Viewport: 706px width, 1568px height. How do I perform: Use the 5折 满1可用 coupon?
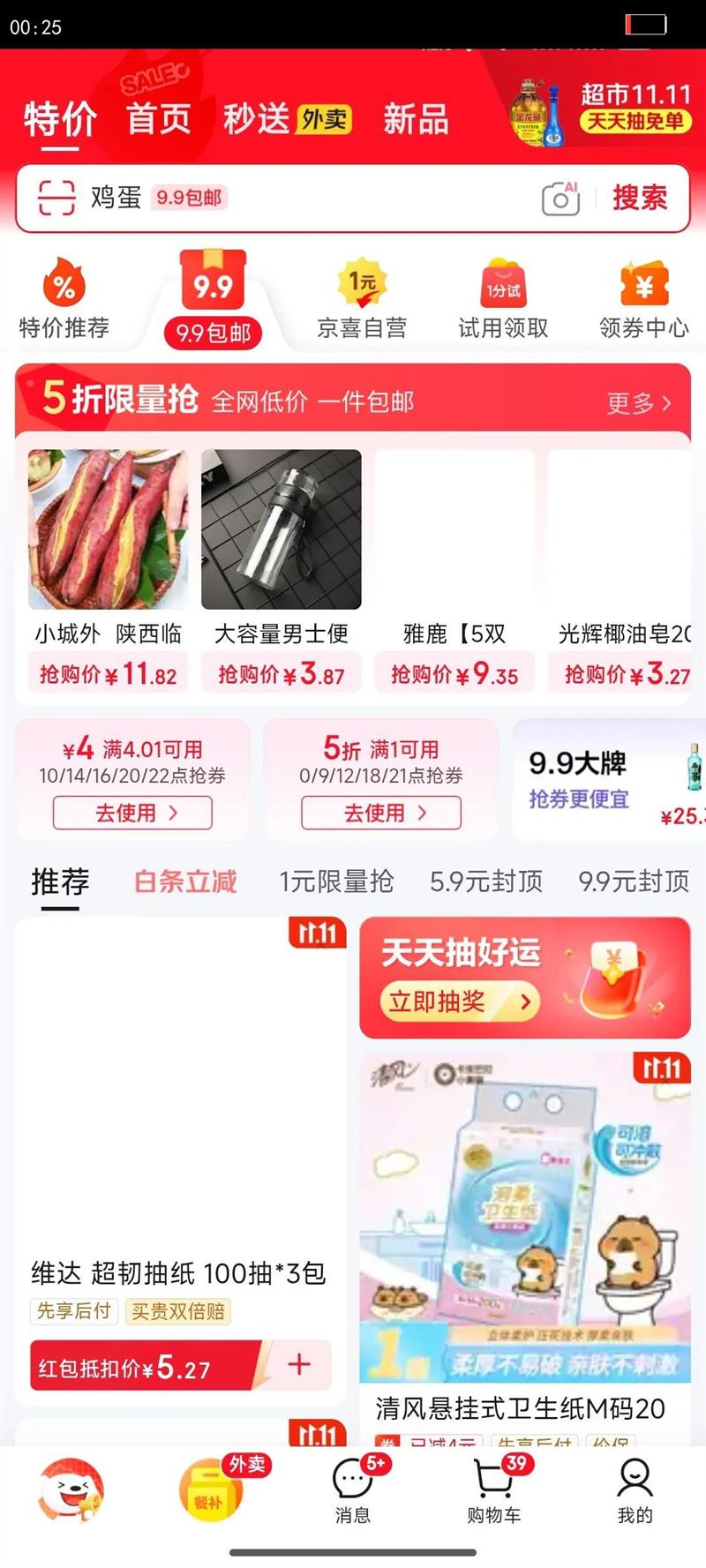click(380, 813)
